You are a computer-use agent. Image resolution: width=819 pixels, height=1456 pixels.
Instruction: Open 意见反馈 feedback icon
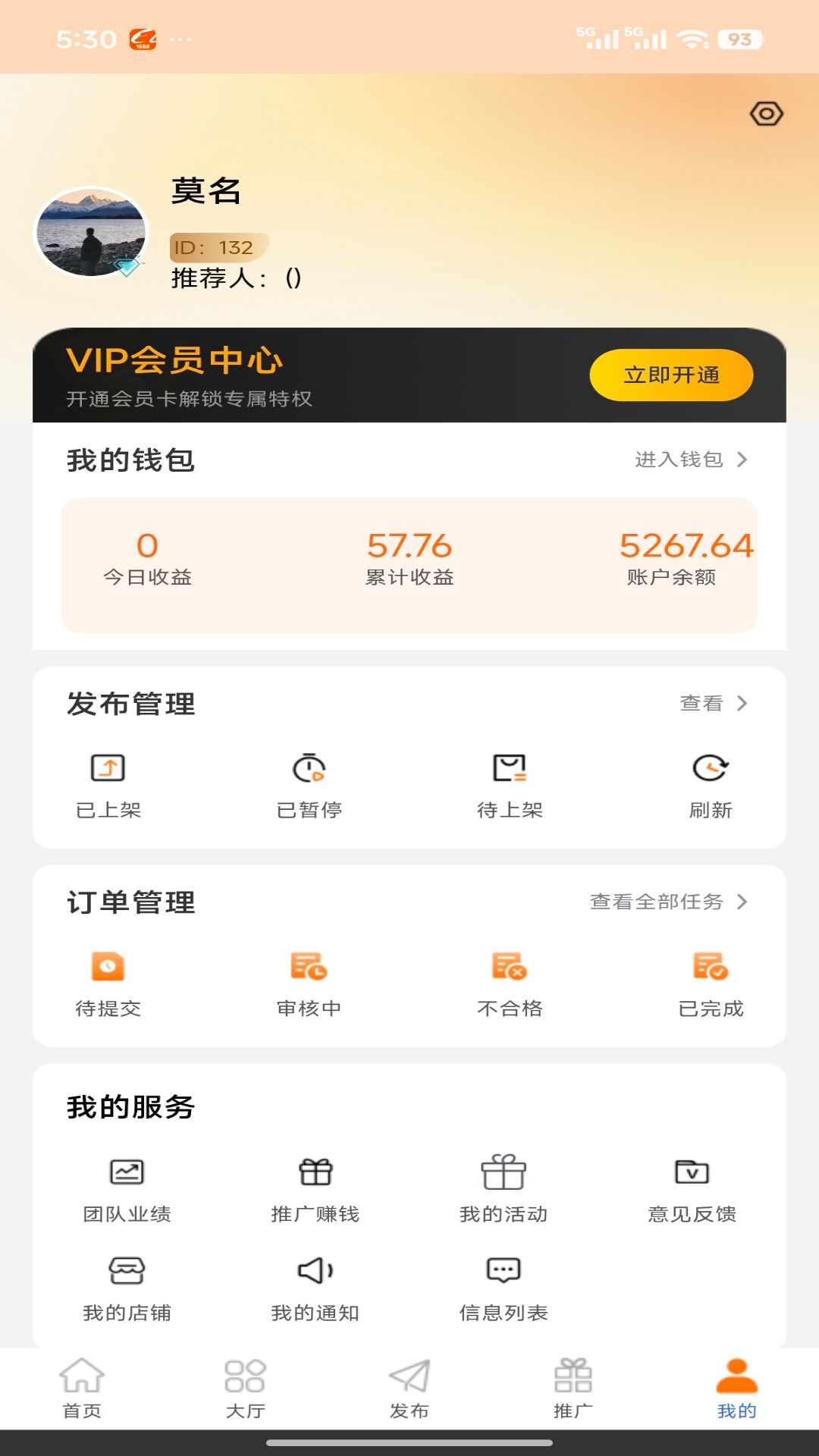click(x=690, y=1171)
